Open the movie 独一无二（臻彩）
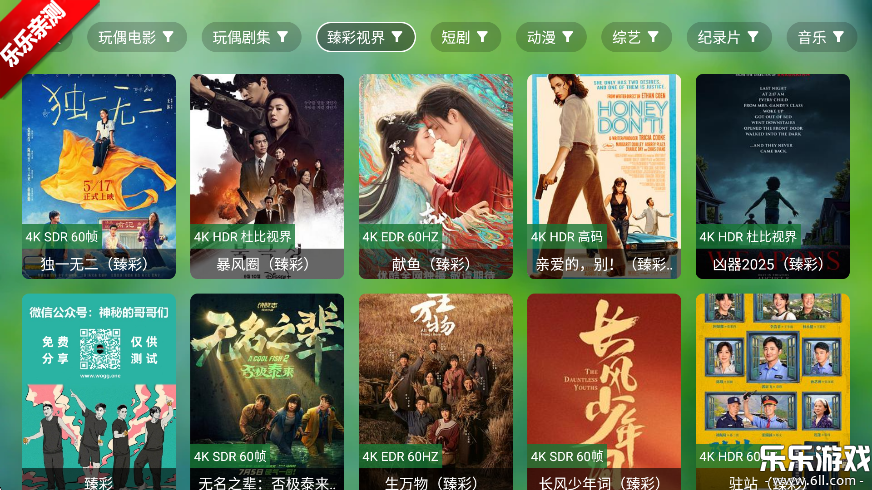The height and width of the screenshot is (490, 872). pos(99,176)
